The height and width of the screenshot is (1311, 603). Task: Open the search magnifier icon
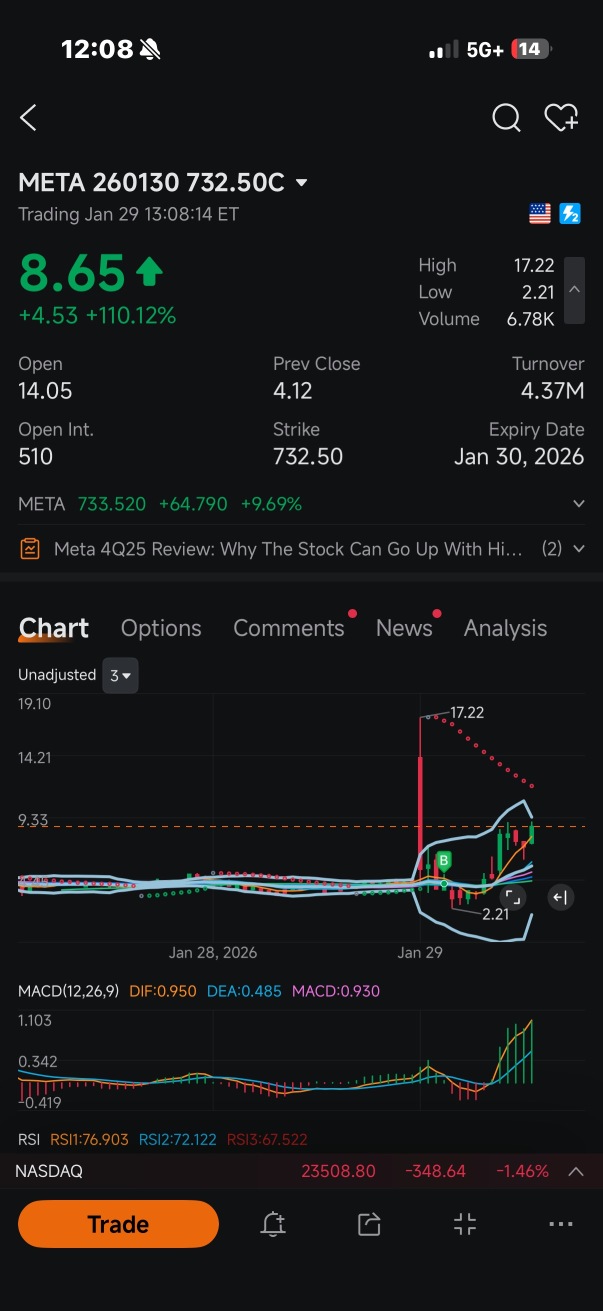tap(506, 118)
